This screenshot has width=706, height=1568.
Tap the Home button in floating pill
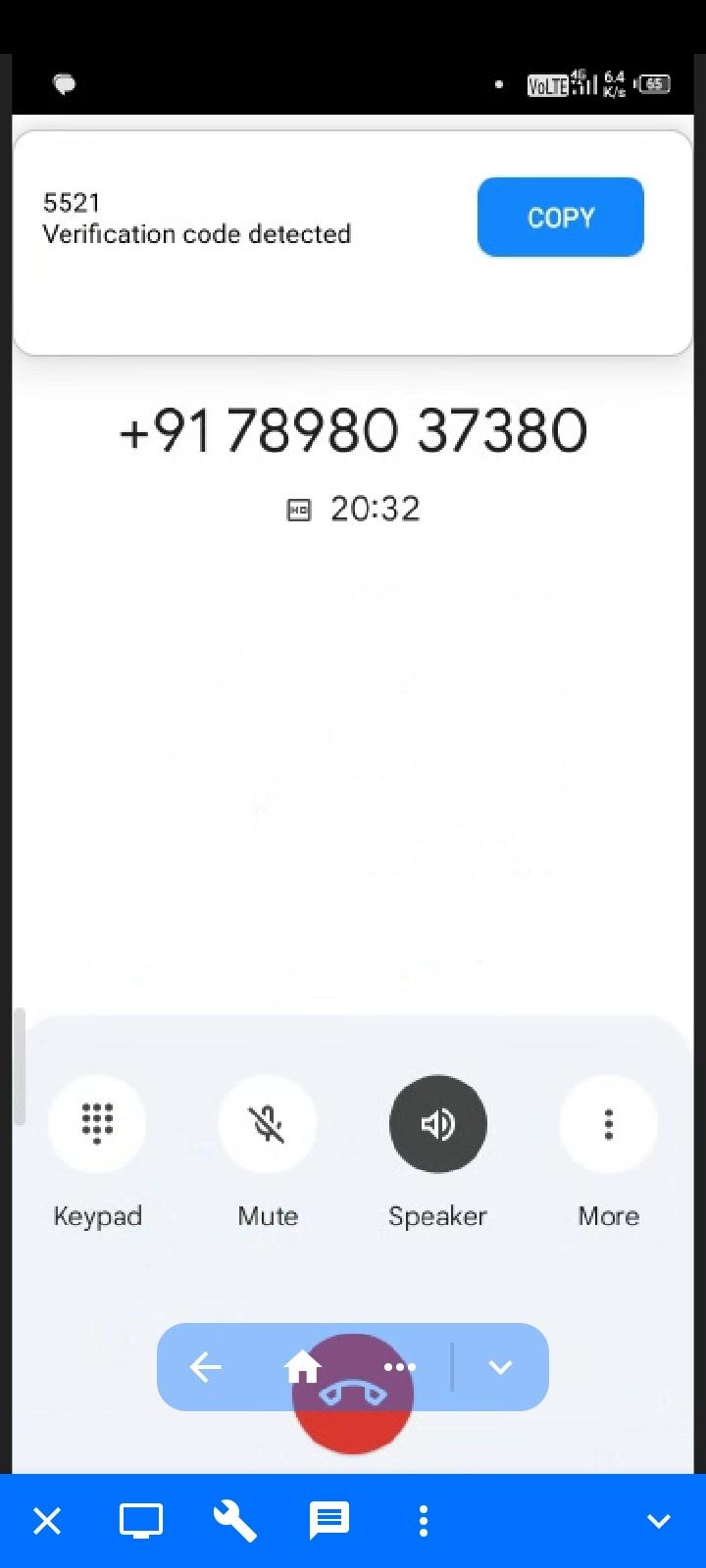coord(303,1367)
